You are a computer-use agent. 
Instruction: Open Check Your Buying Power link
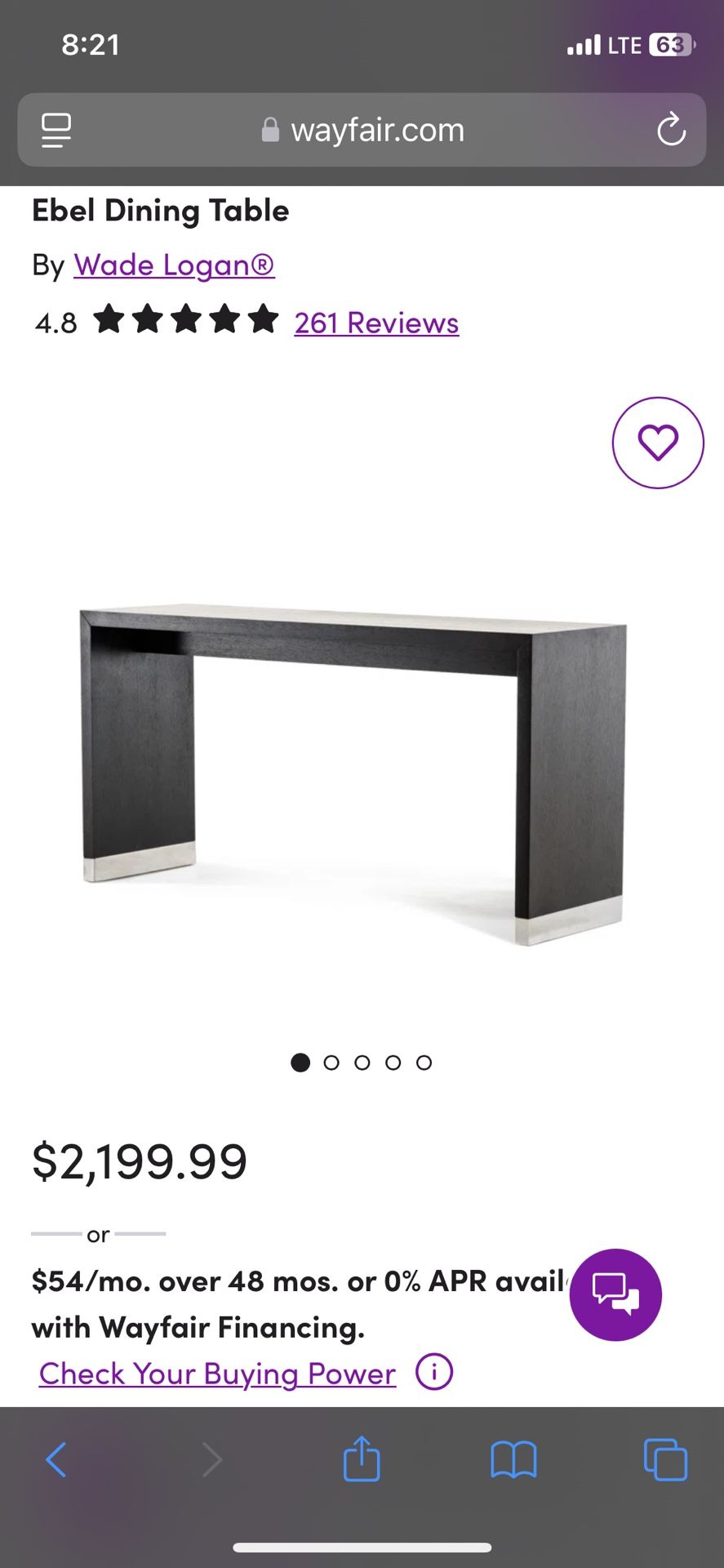click(x=217, y=1373)
